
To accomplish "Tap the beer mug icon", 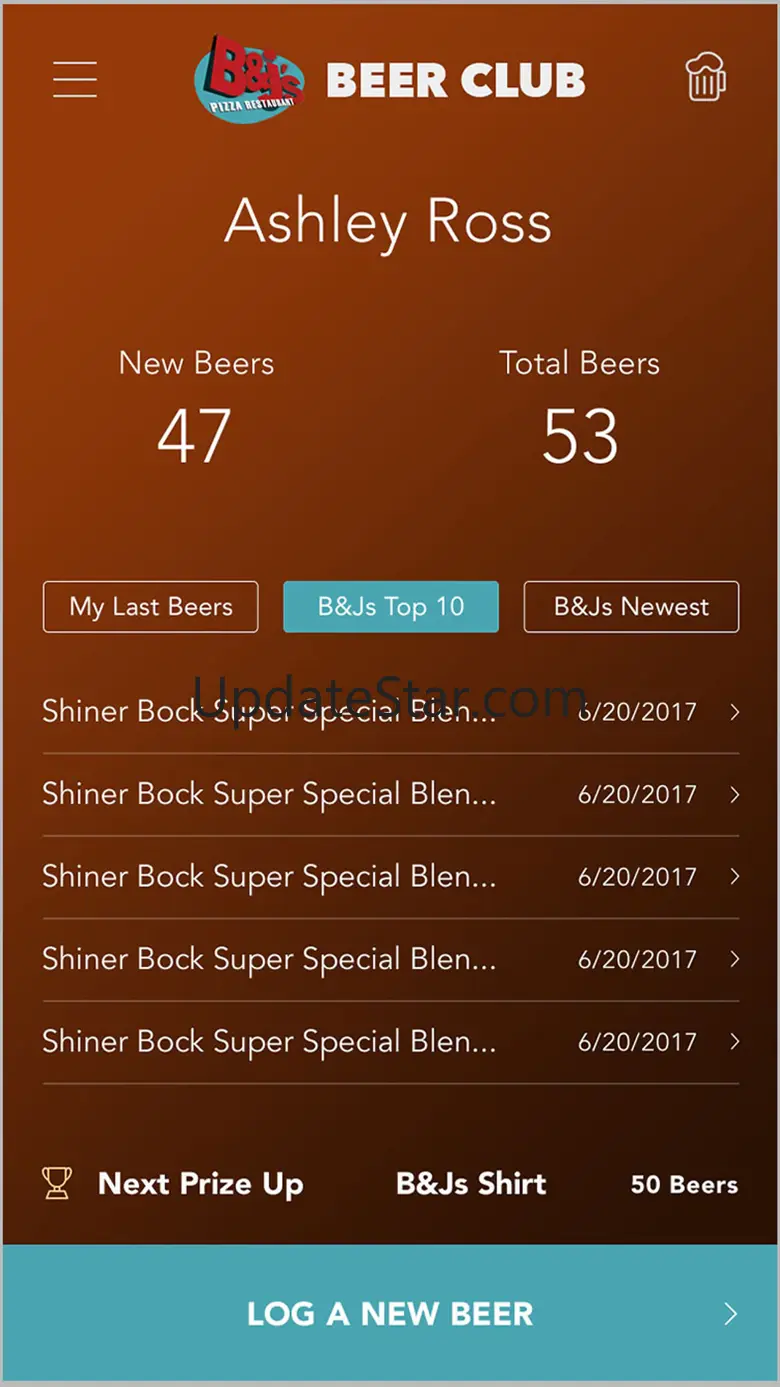I will pyautogui.click(x=705, y=77).
